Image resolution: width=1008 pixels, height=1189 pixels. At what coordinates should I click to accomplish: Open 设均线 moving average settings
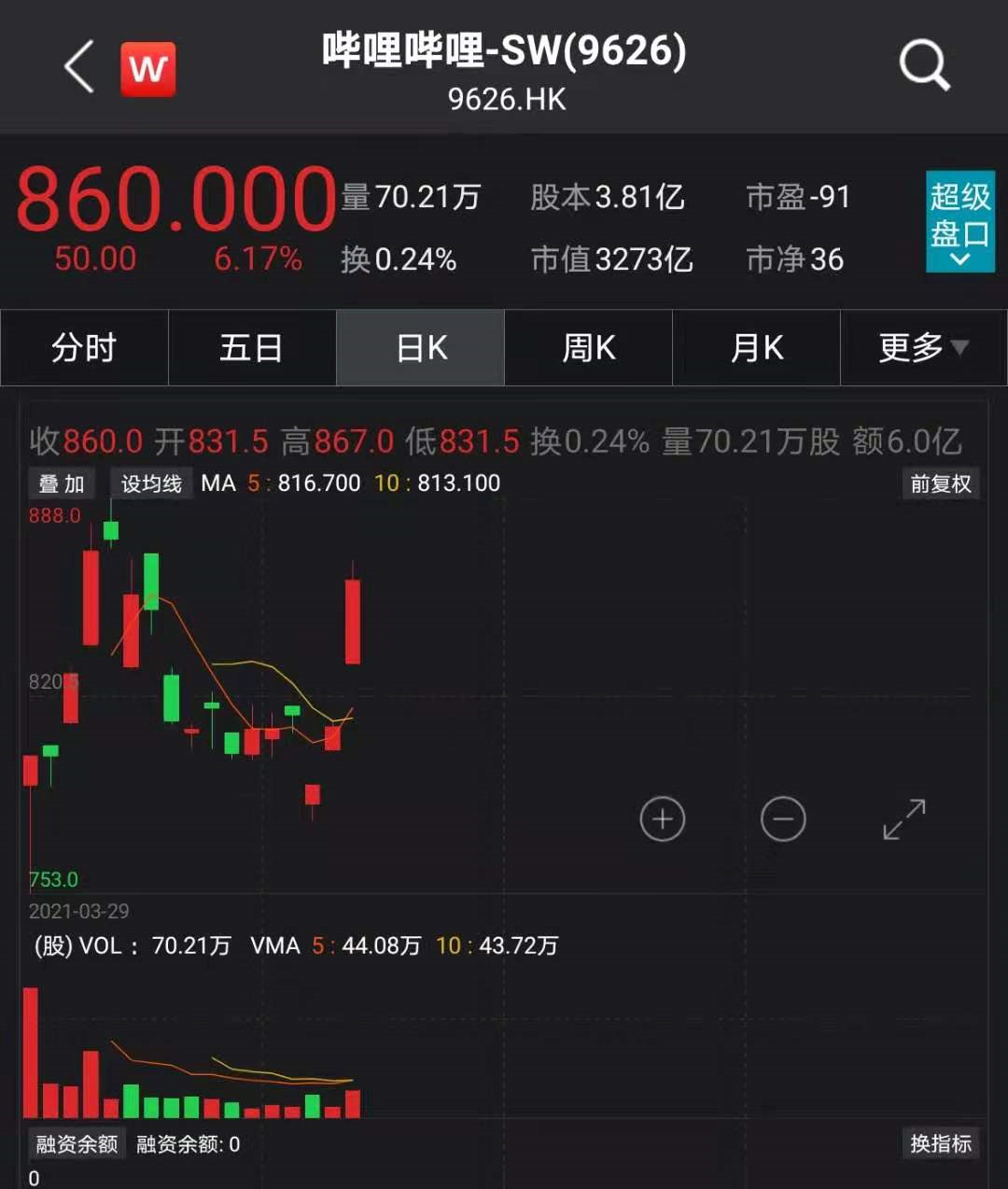pyautogui.click(x=151, y=483)
